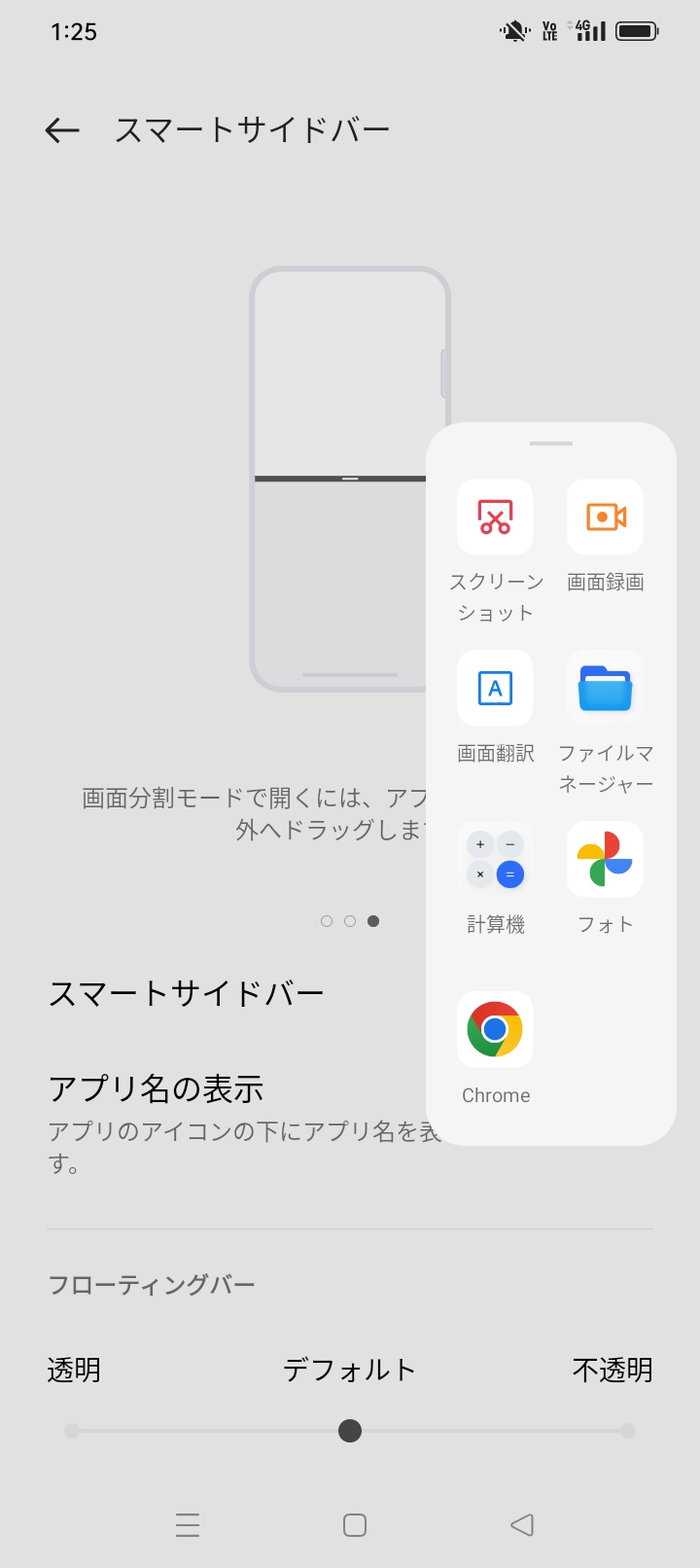Select the first page indicator dot
This screenshot has width=700, height=1568.
(326, 920)
